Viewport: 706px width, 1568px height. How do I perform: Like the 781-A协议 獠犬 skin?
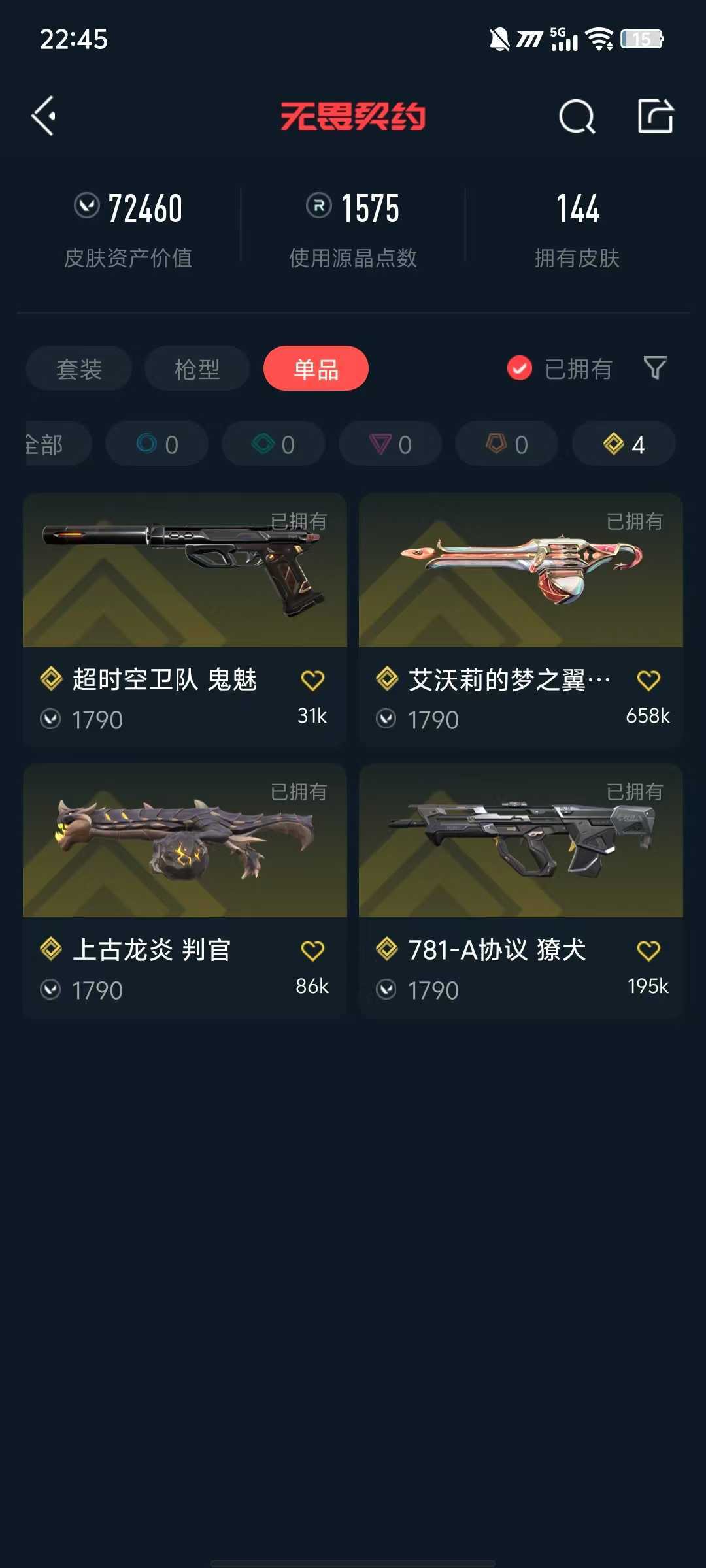pyautogui.click(x=648, y=951)
